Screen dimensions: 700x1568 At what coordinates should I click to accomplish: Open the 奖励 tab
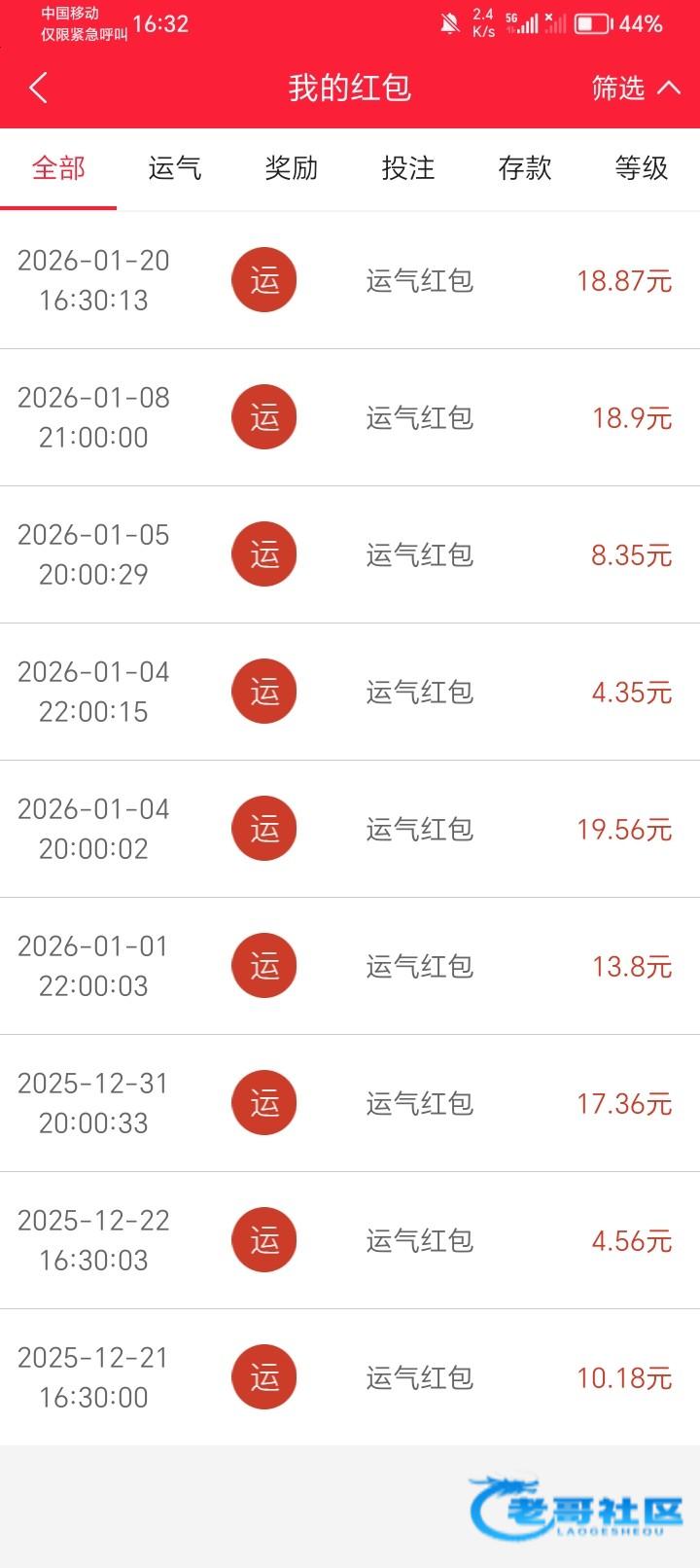[292, 168]
